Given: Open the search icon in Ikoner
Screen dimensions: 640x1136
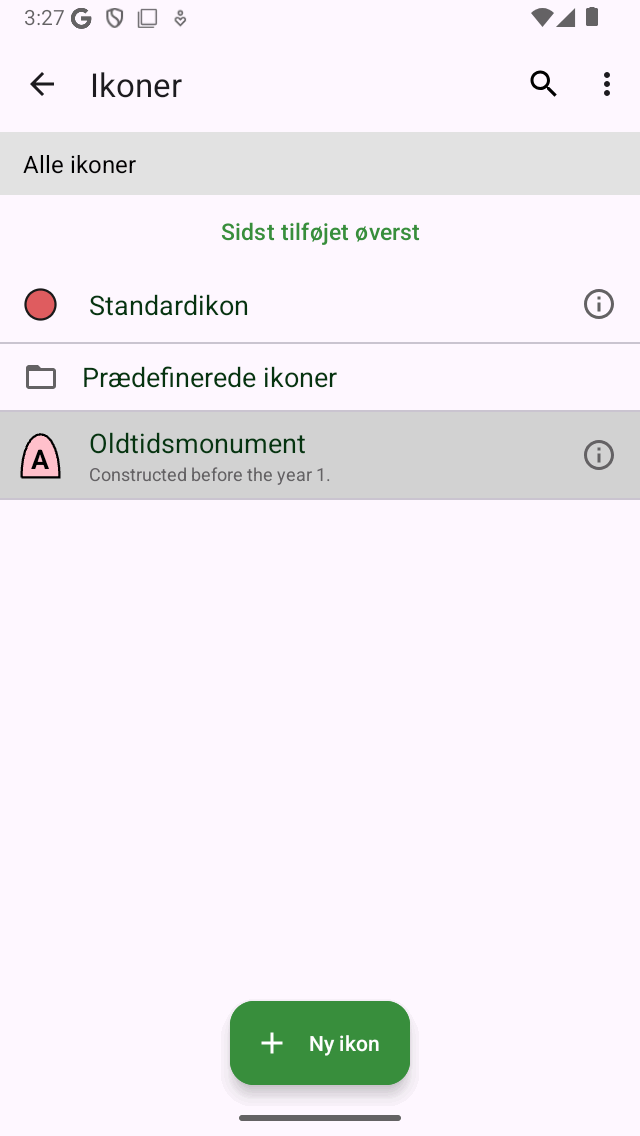Looking at the screenshot, I should tap(543, 85).
